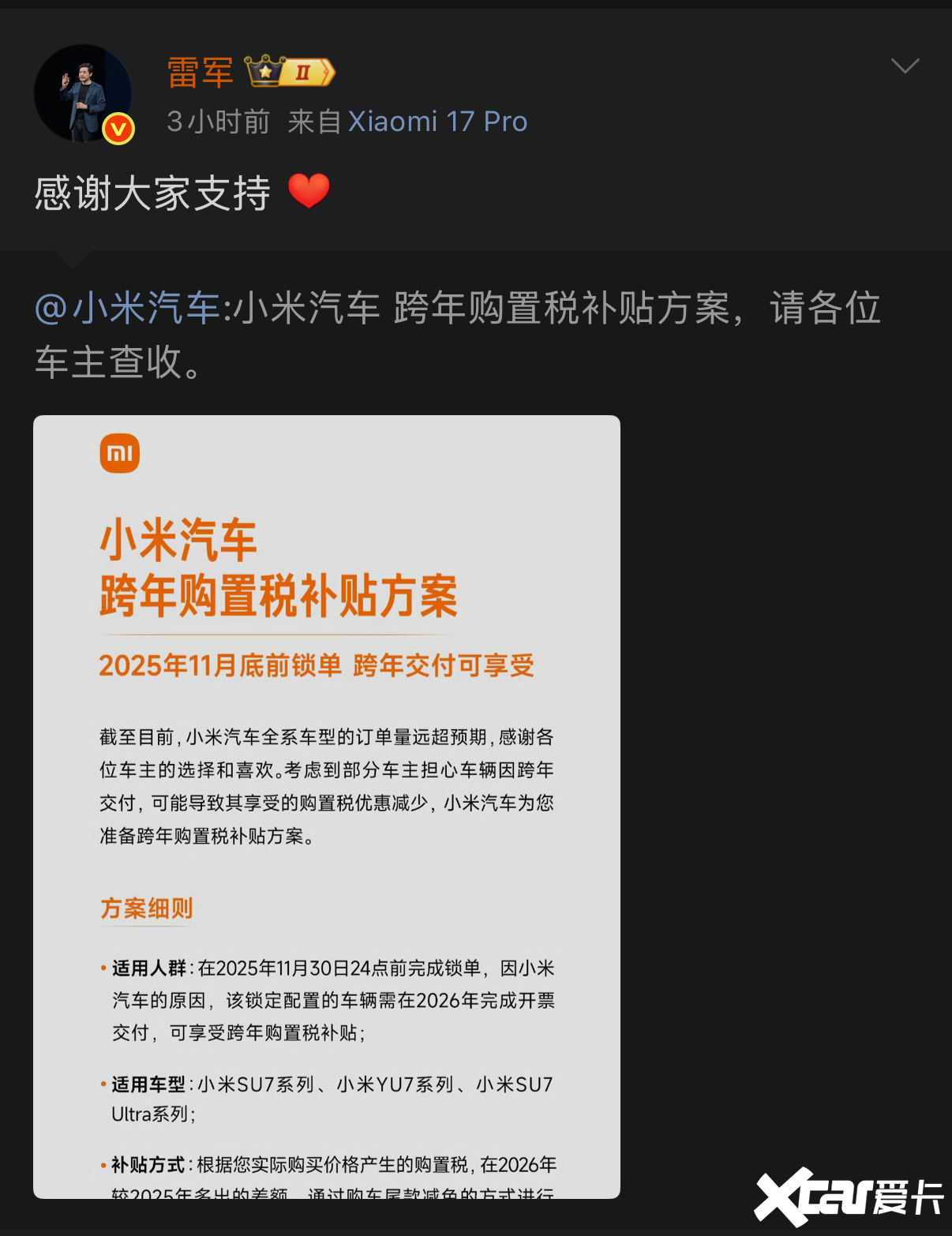Open the Xiaomi 17 Pro source link
Viewport: 952px width, 1236px height.
(x=437, y=122)
